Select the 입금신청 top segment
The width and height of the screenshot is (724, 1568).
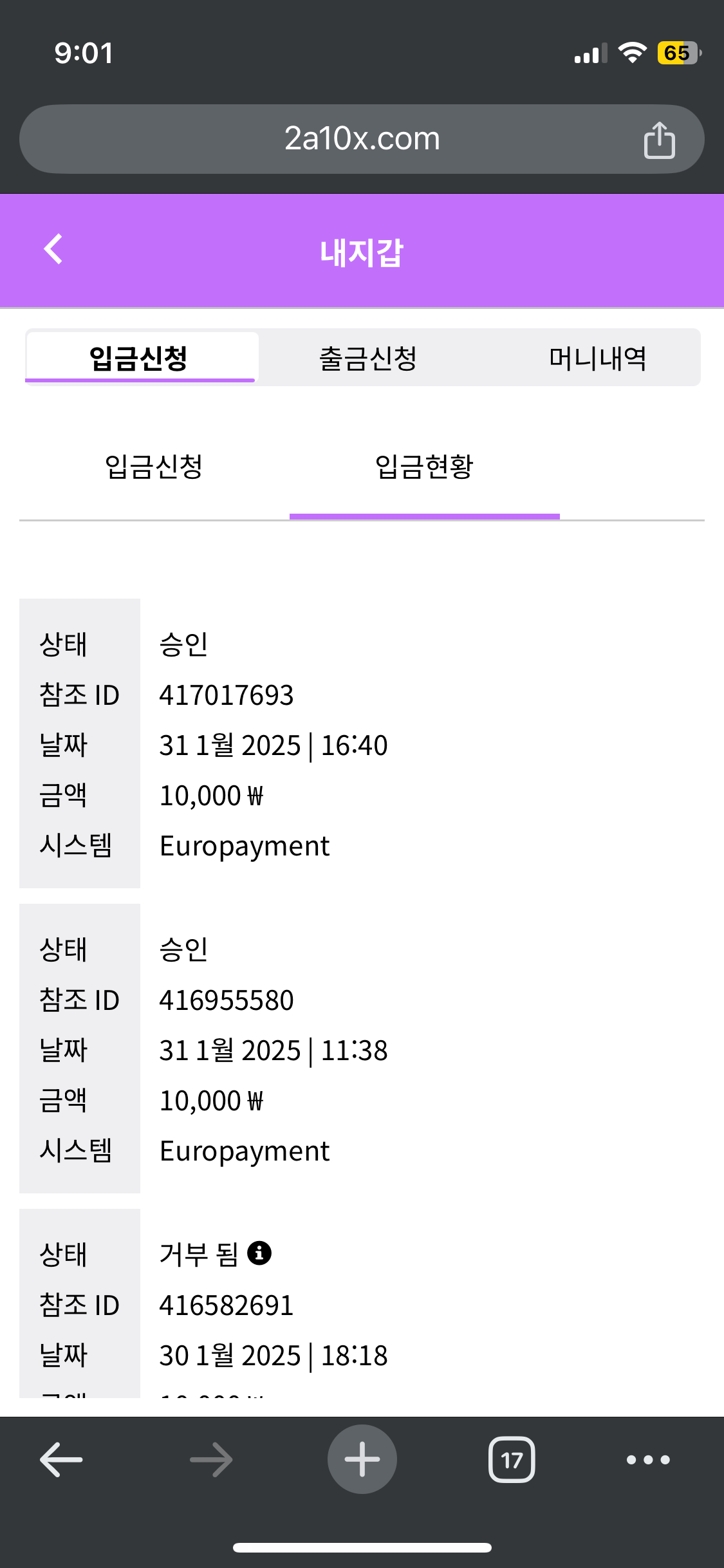pyautogui.click(x=140, y=358)
